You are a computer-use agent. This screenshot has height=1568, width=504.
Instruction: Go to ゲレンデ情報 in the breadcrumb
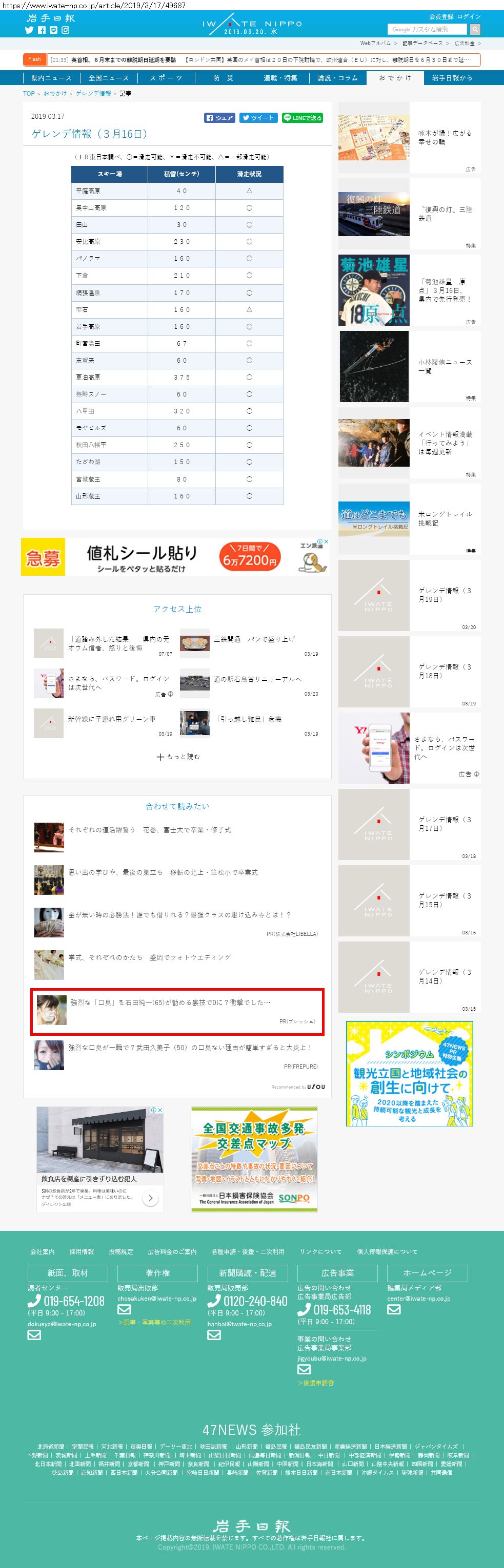point(93,94)
